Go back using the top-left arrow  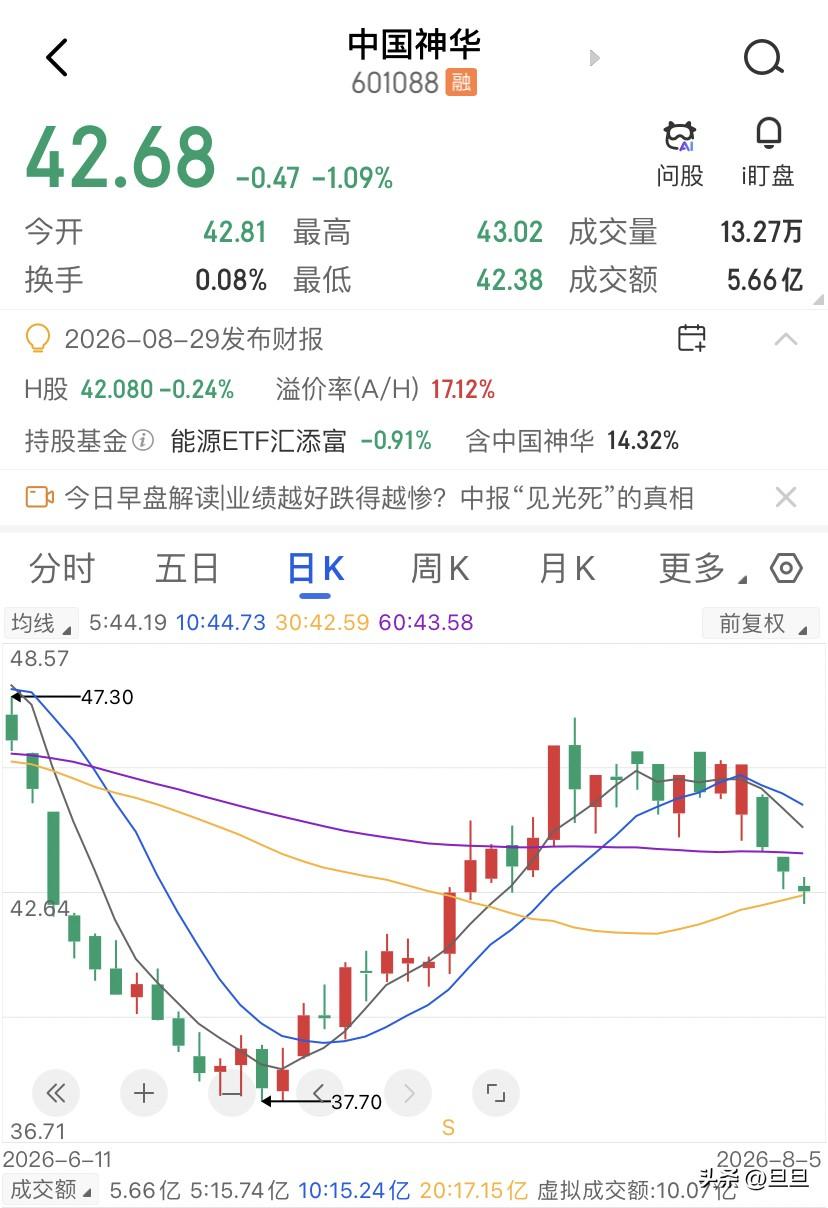57,58
